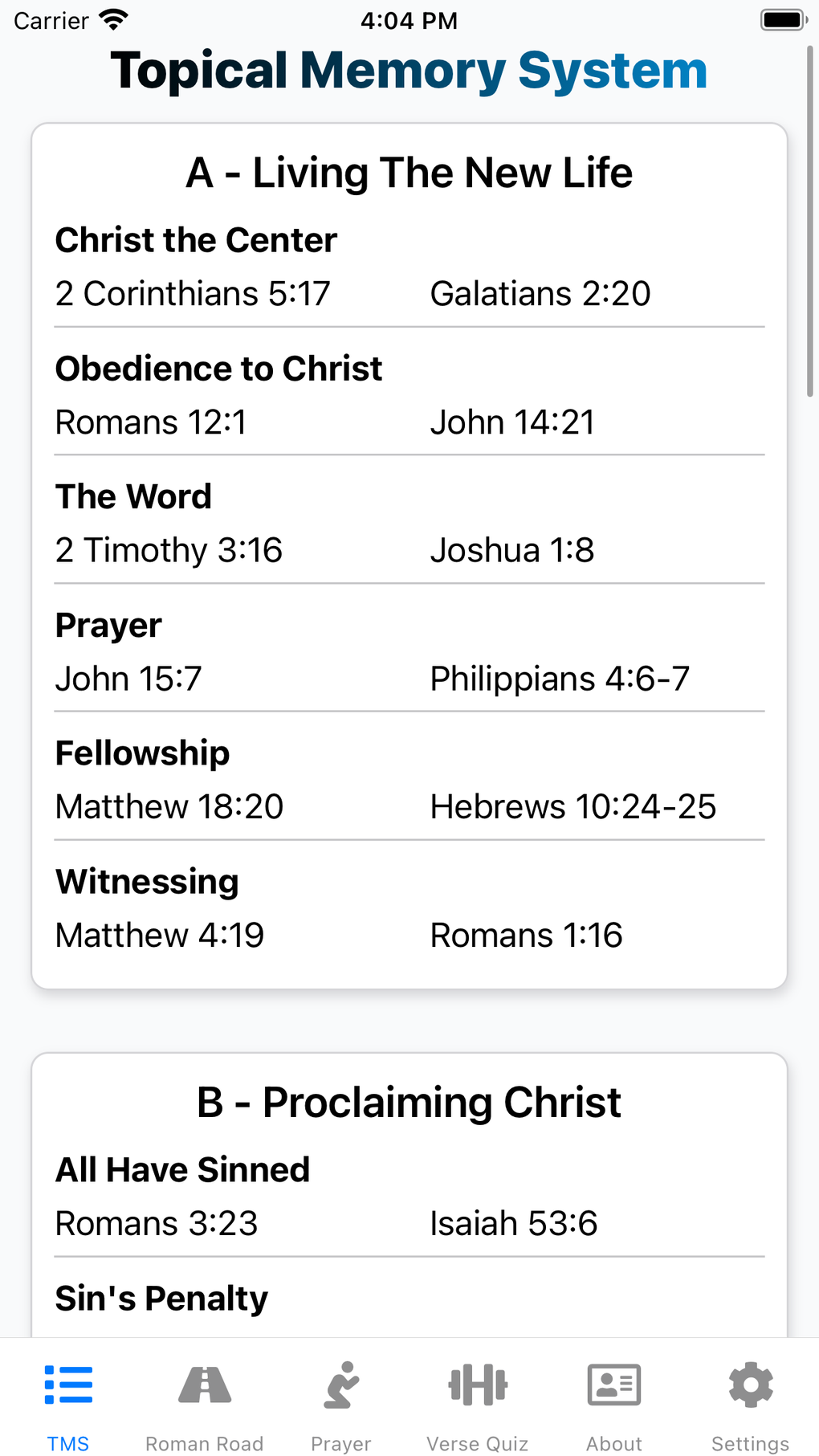Viewport: 819px width, 1456px height.
Task: Open Settings via the gear icon
Action: [749, 1385]
